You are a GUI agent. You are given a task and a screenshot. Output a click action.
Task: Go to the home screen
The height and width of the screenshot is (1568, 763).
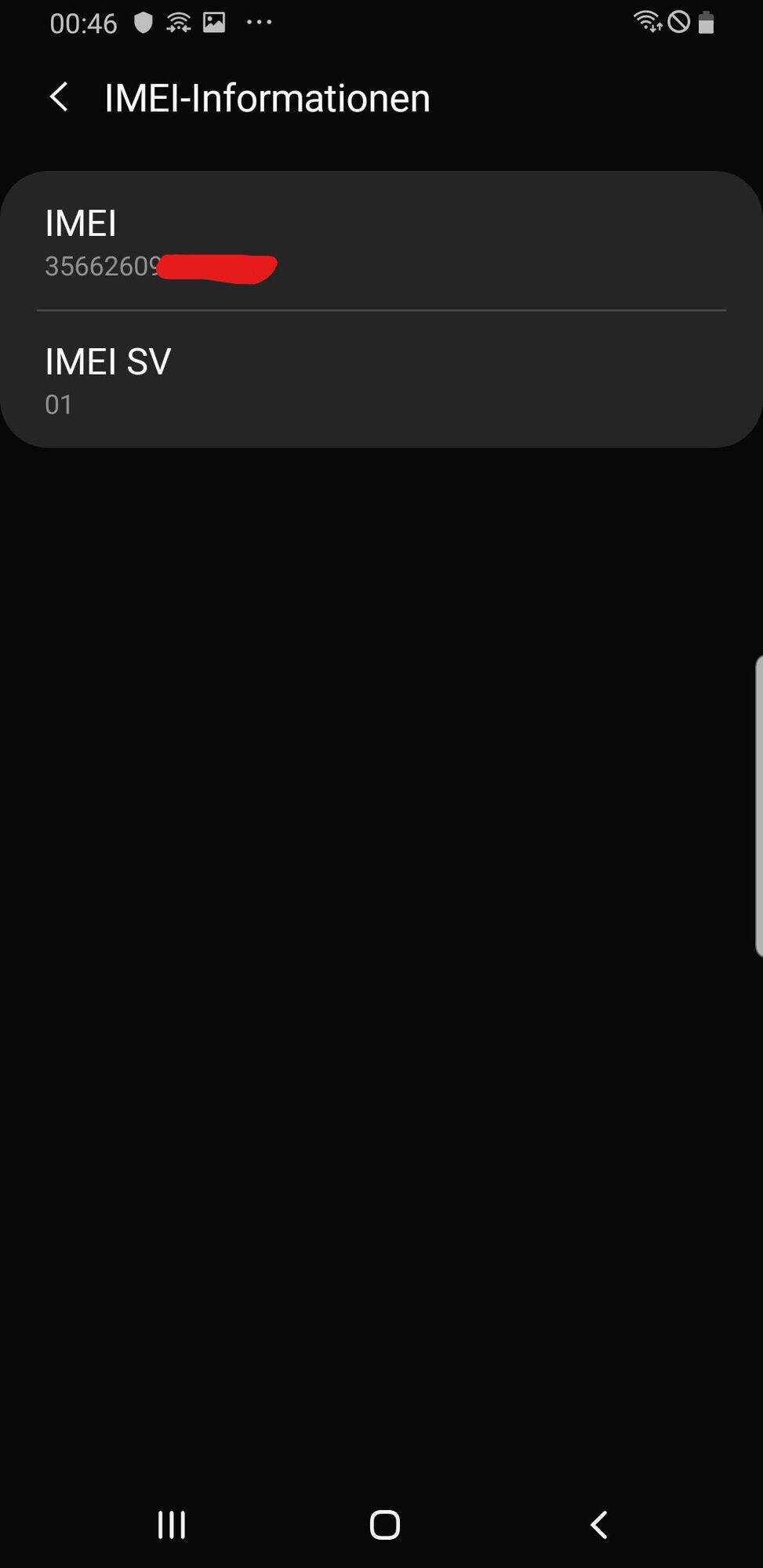pos(384,1525)
